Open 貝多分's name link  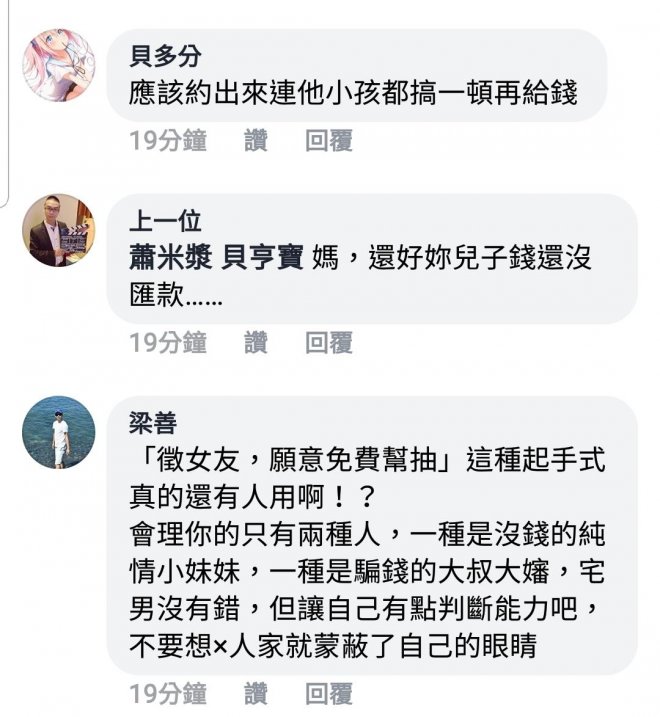(165, 55)
